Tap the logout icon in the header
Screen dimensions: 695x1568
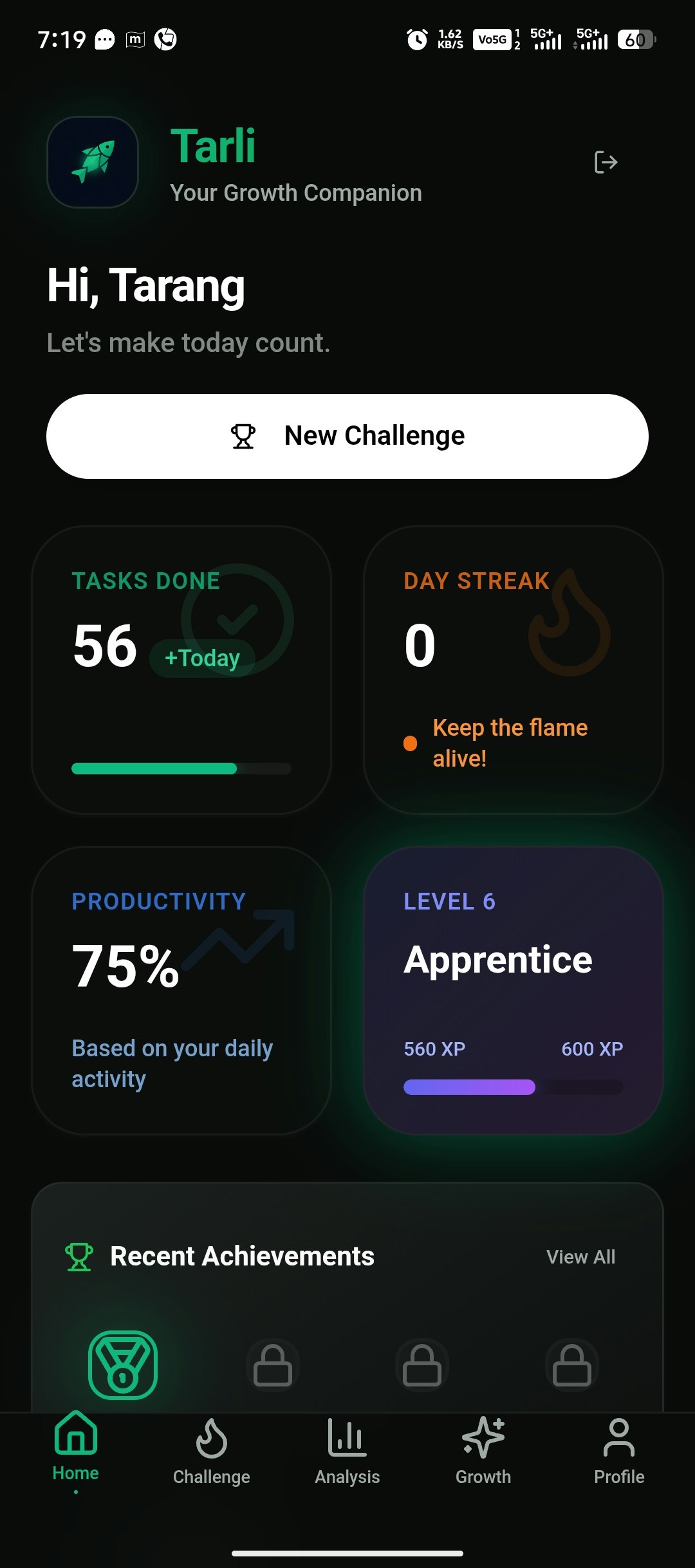click(x=606, y=162)
